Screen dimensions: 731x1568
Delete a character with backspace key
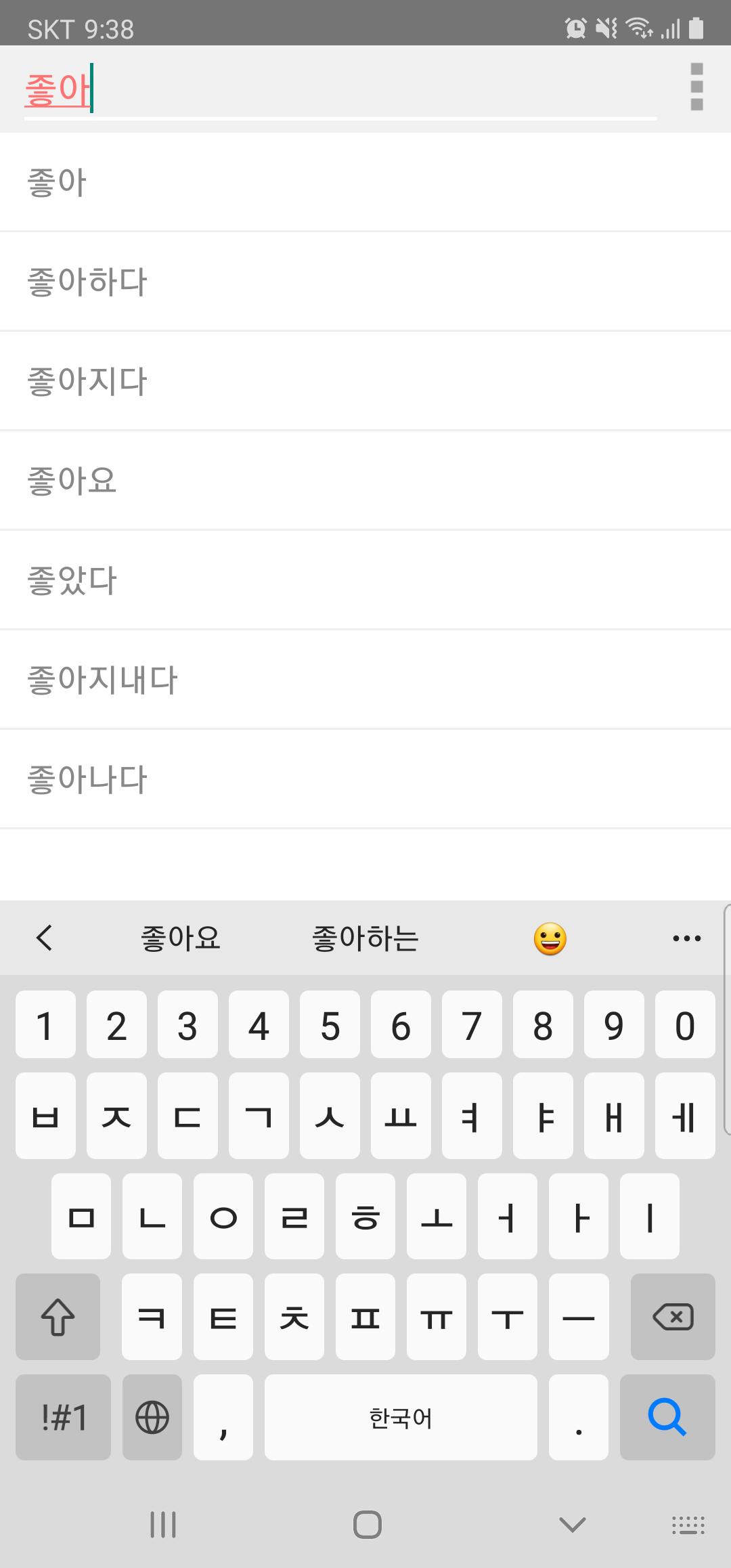pyautogui.click(x=673, y=1317)
